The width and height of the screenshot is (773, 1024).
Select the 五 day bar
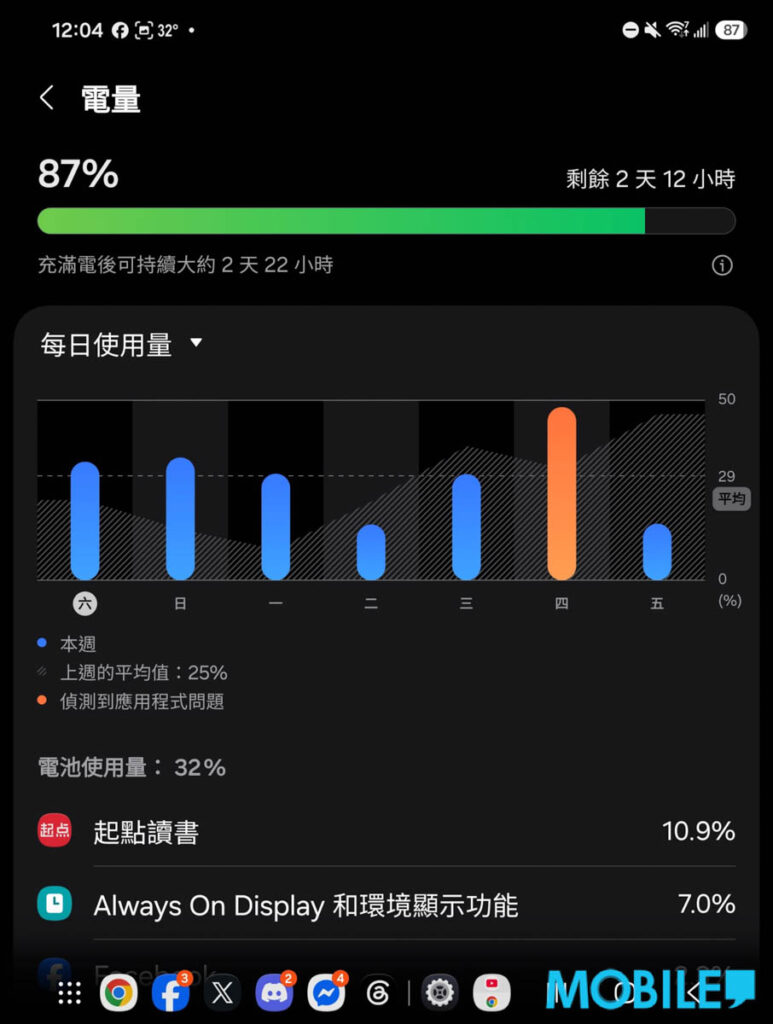[x=657, y=551]
